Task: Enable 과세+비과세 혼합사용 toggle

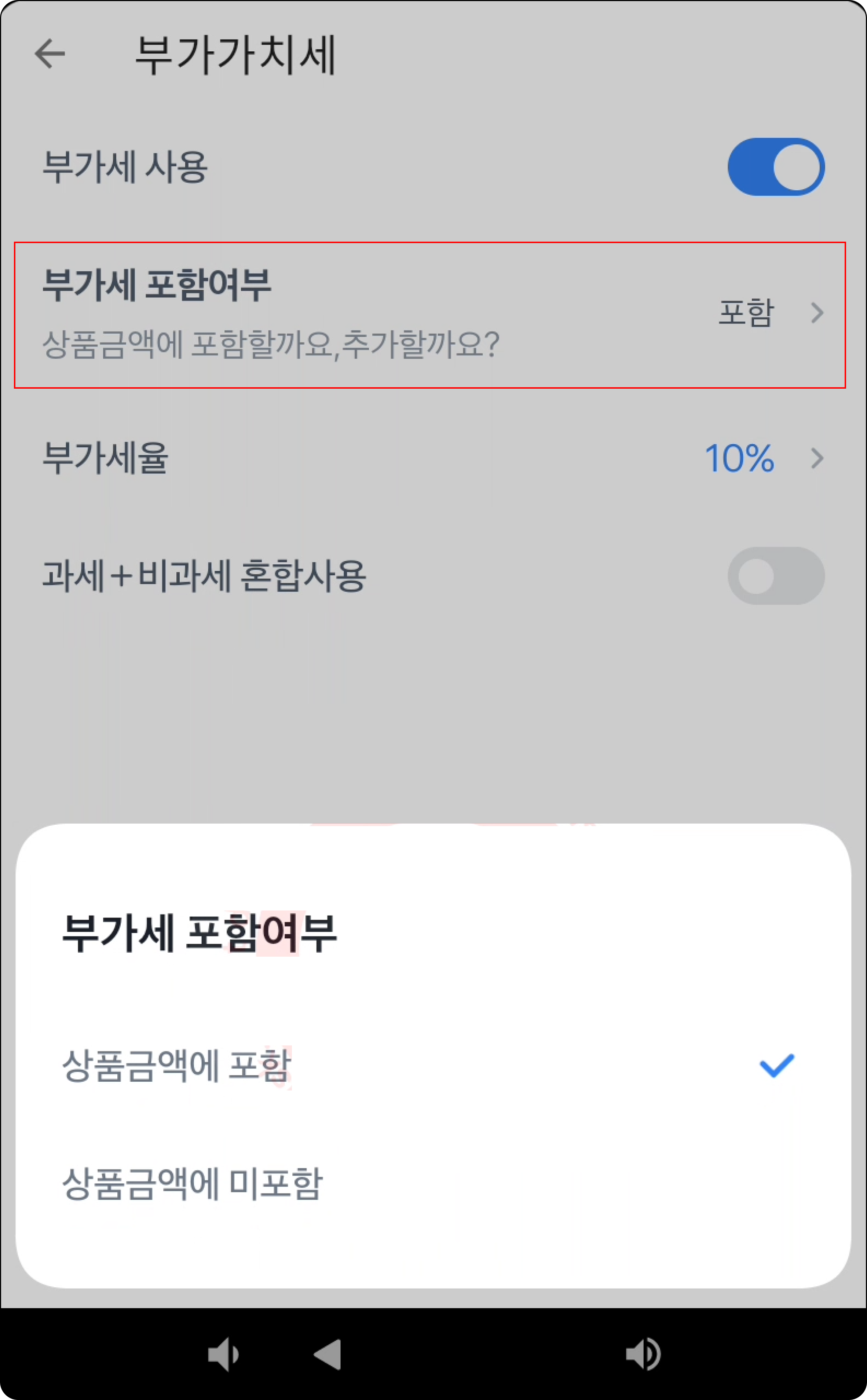Action: point(775,576)
